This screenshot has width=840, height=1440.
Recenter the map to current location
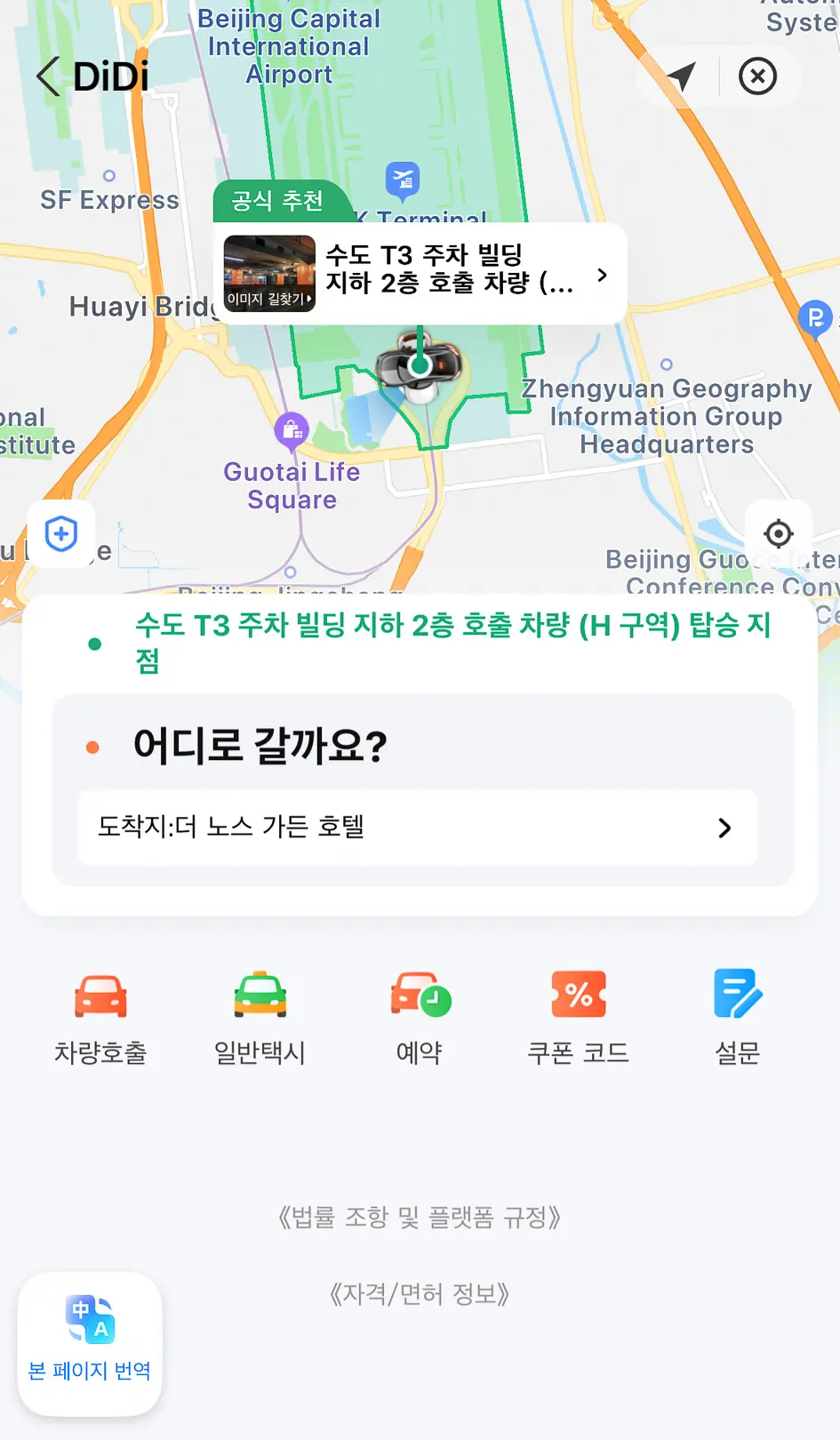(x=779, y=534)
